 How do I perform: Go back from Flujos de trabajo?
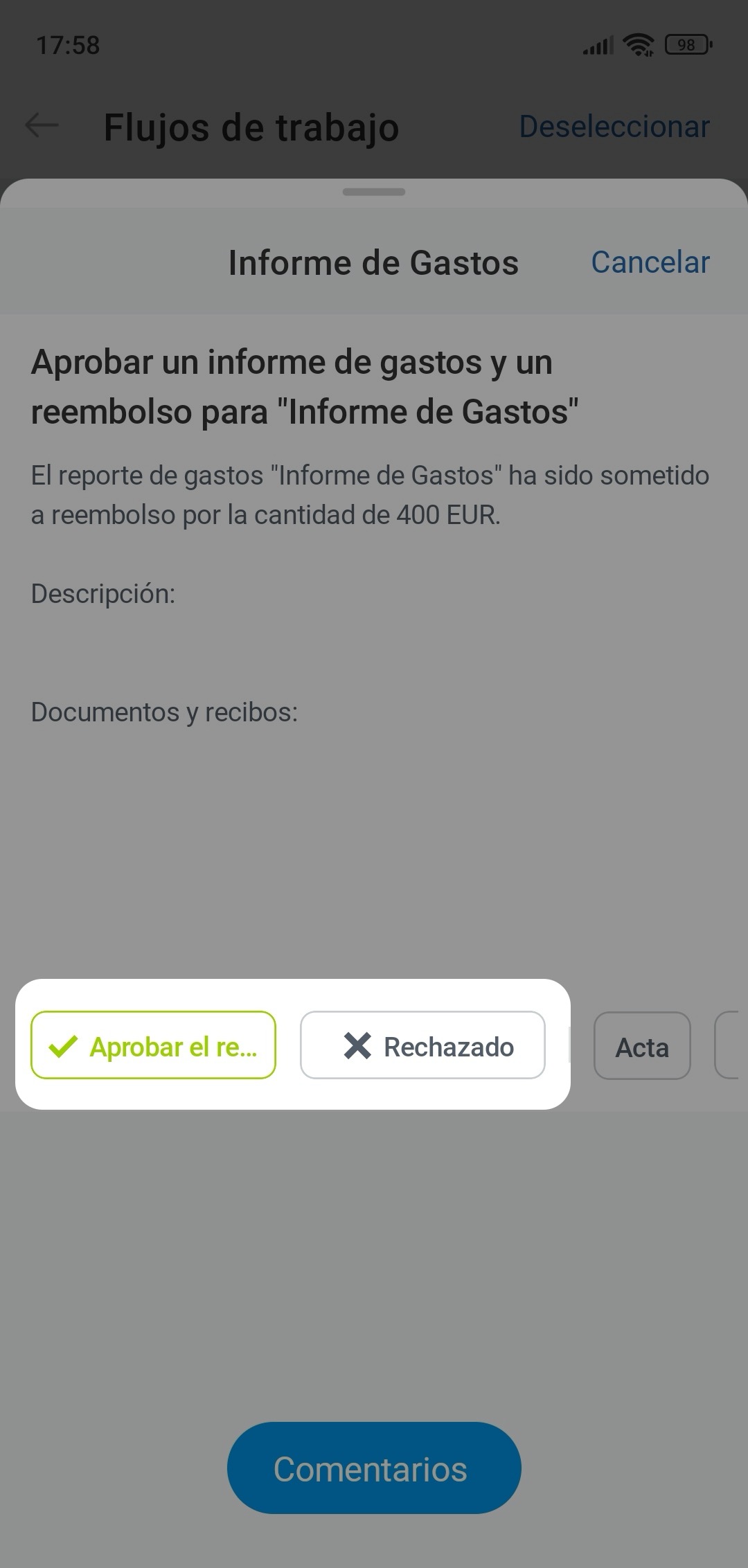click(x=42, y=126)
